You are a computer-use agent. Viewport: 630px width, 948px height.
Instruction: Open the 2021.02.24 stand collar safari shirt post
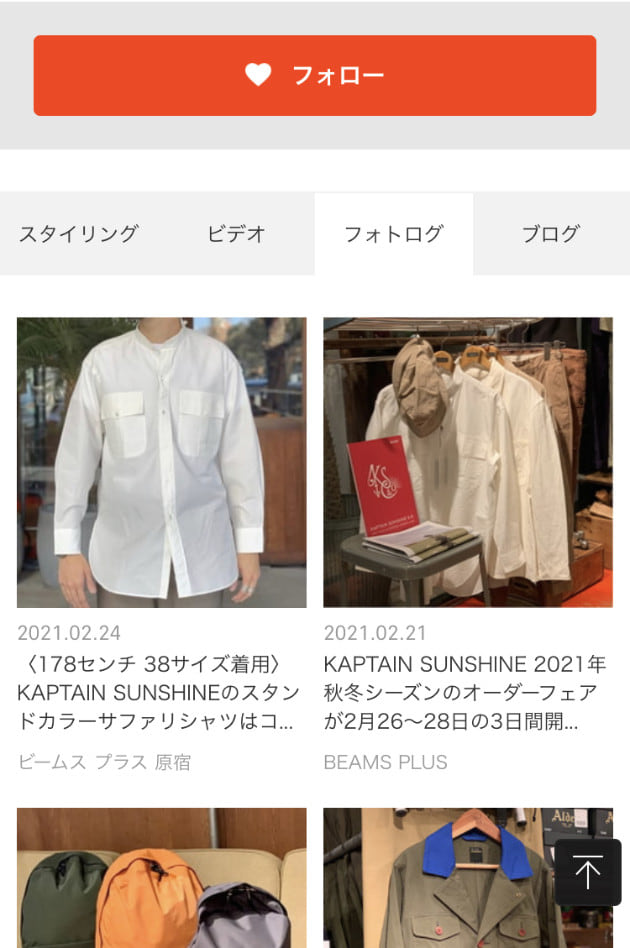point(161,463)
